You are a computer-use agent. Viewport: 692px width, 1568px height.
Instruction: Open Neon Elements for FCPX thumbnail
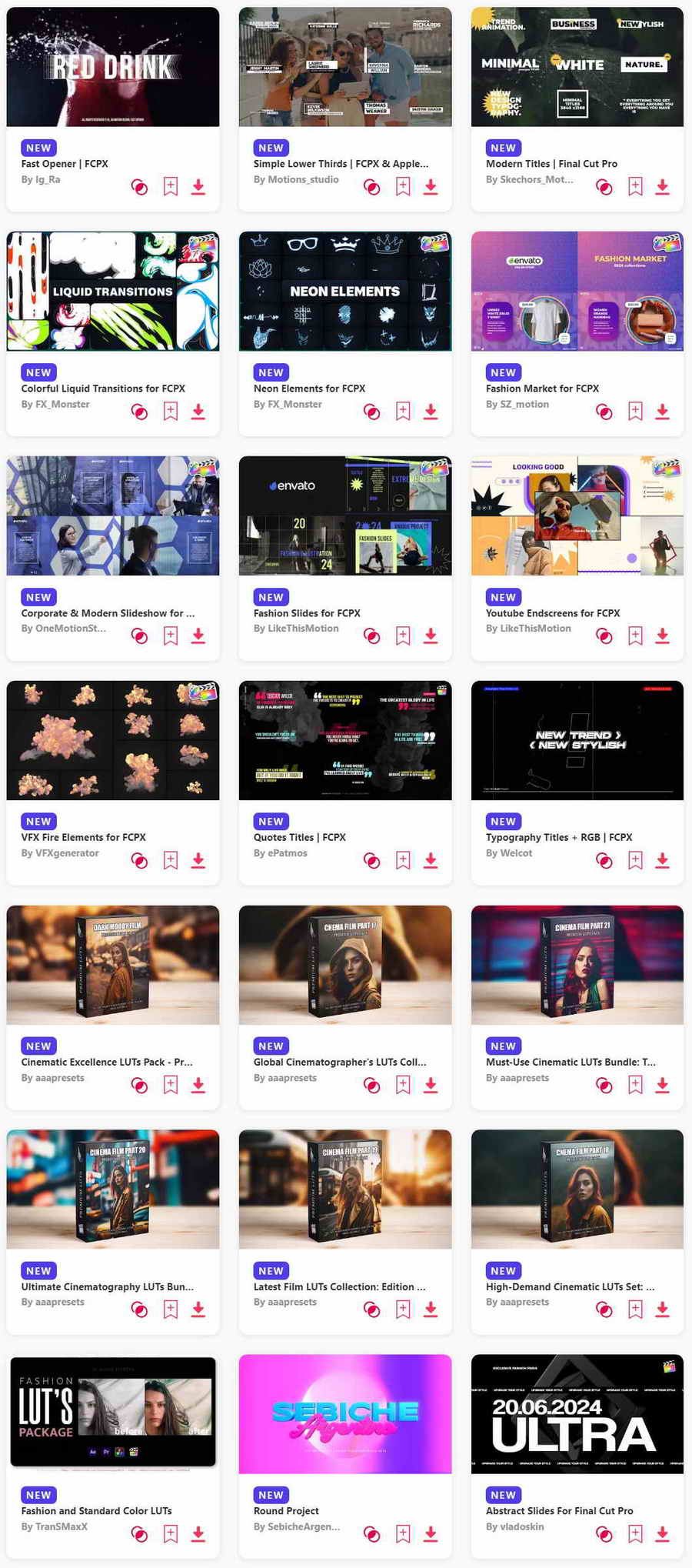pyautogui.click(x=344, y=291)
